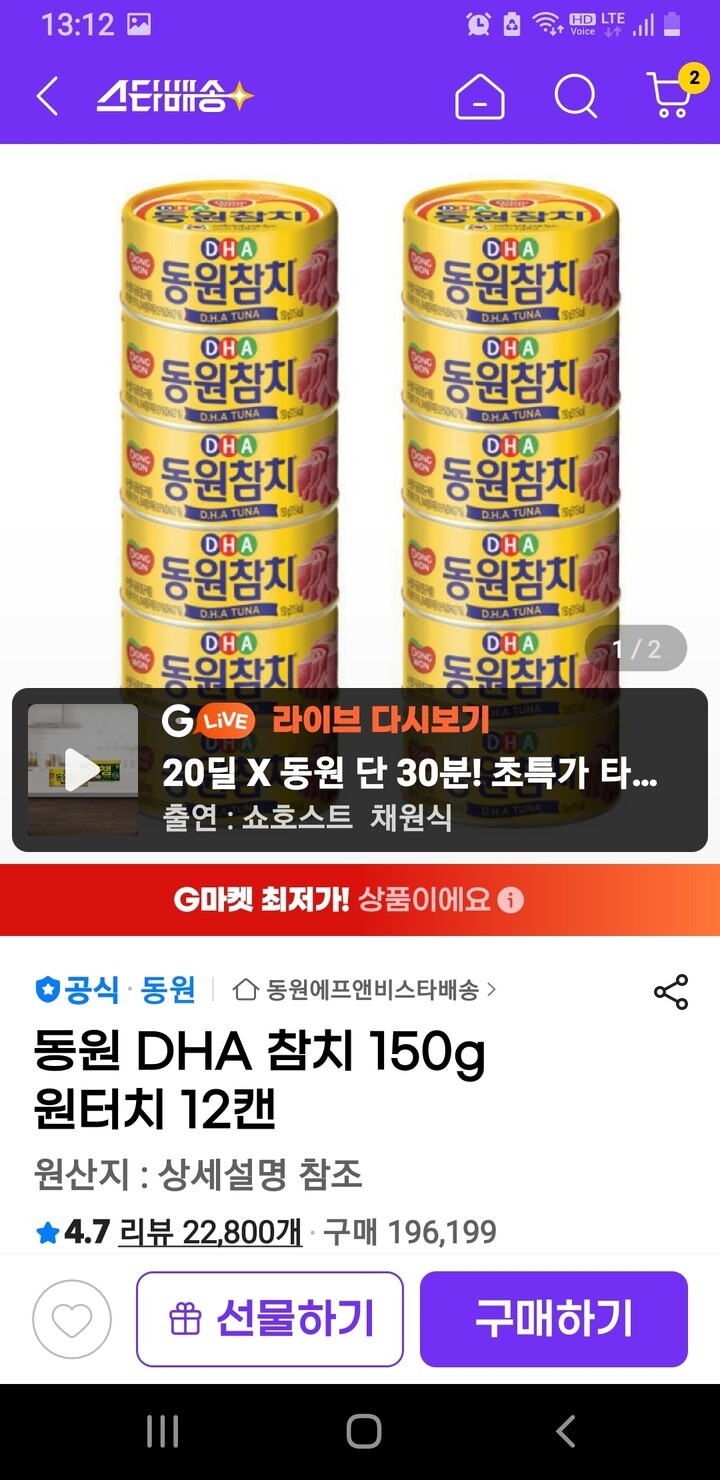Share this product

point(670,991)
